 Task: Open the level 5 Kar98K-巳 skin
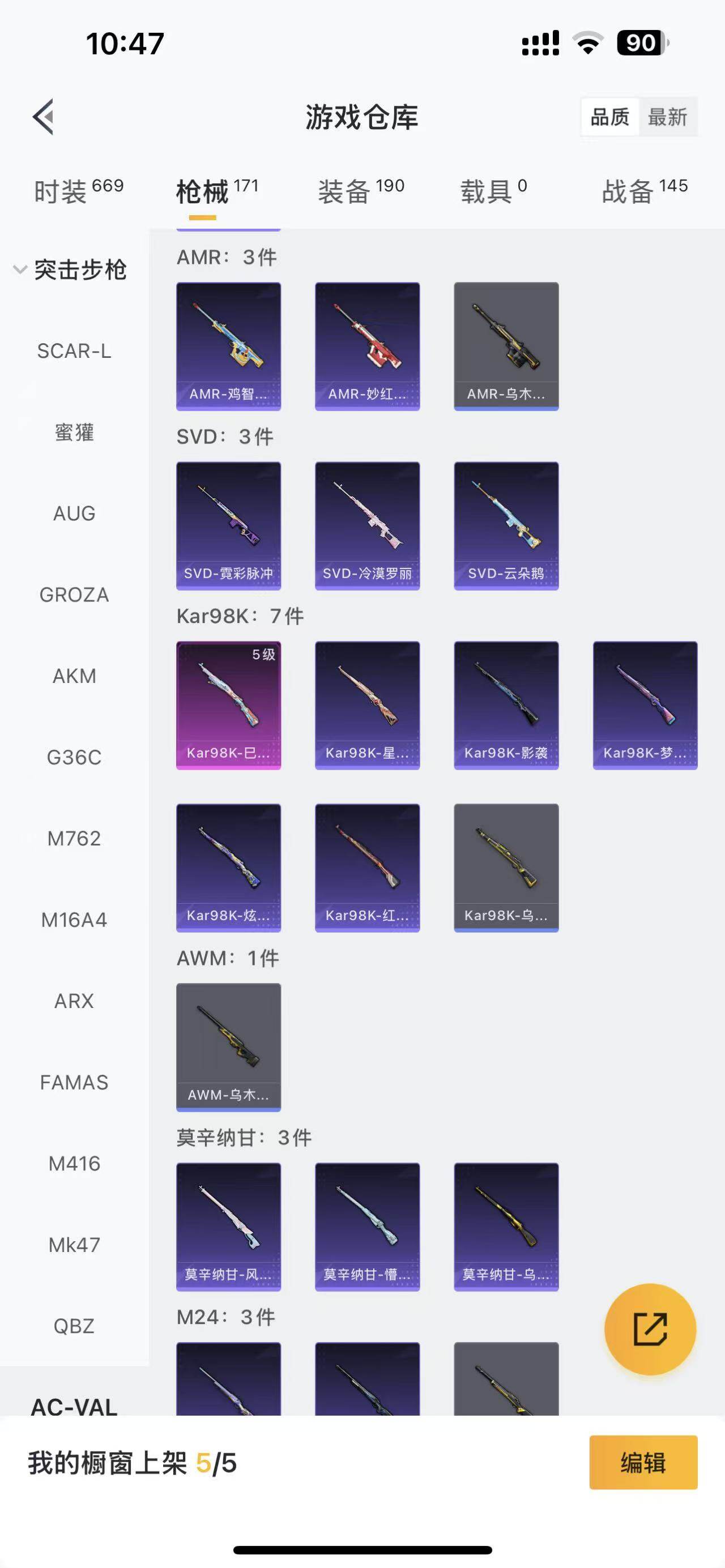(x=228, y=705)
